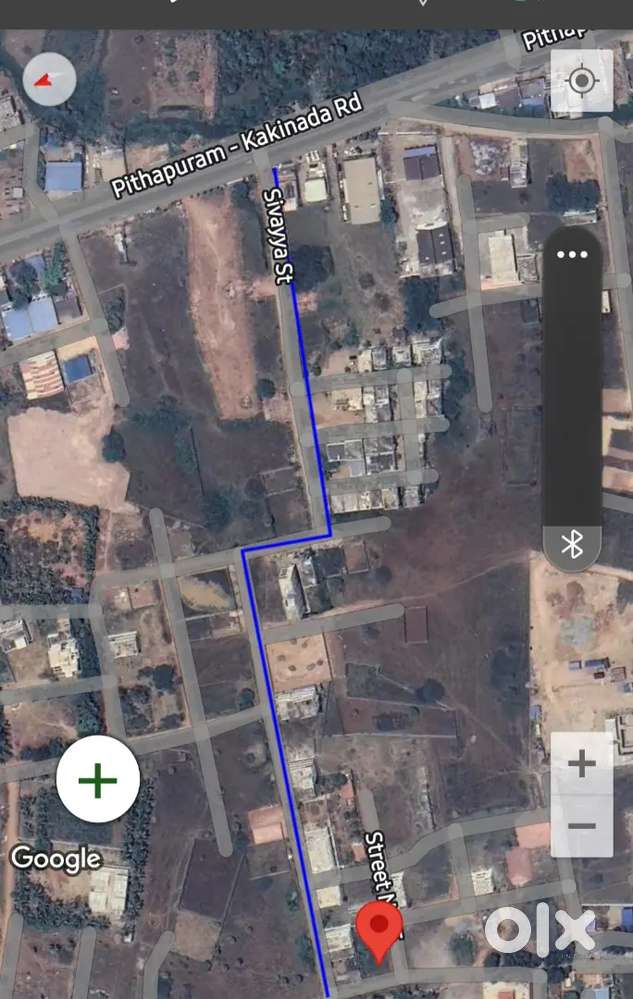Viewport: 633px width, 999px height.
Task: Center the map on my location
Action: tap(581, 81)
